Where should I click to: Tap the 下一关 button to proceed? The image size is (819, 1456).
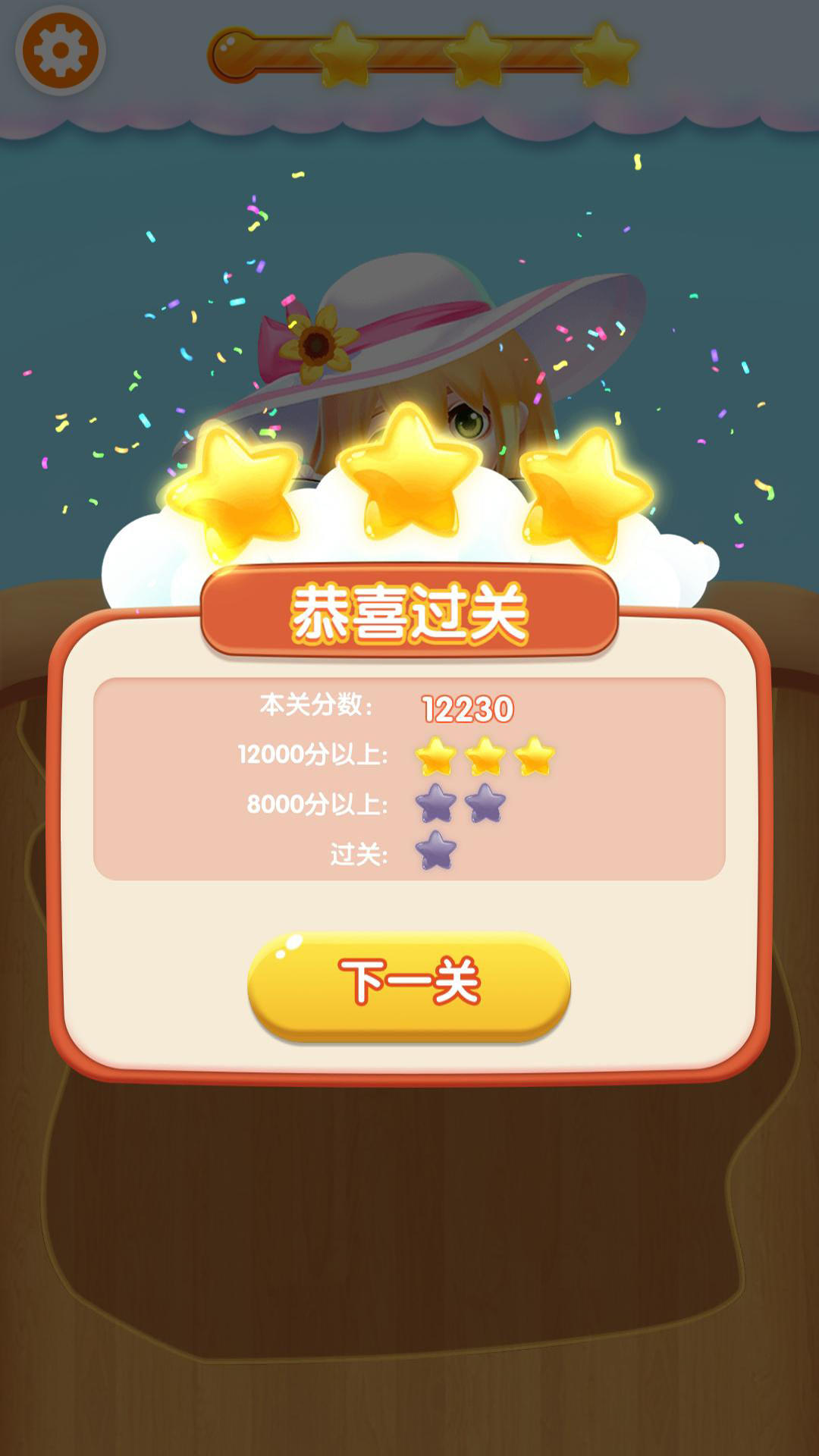409,984
